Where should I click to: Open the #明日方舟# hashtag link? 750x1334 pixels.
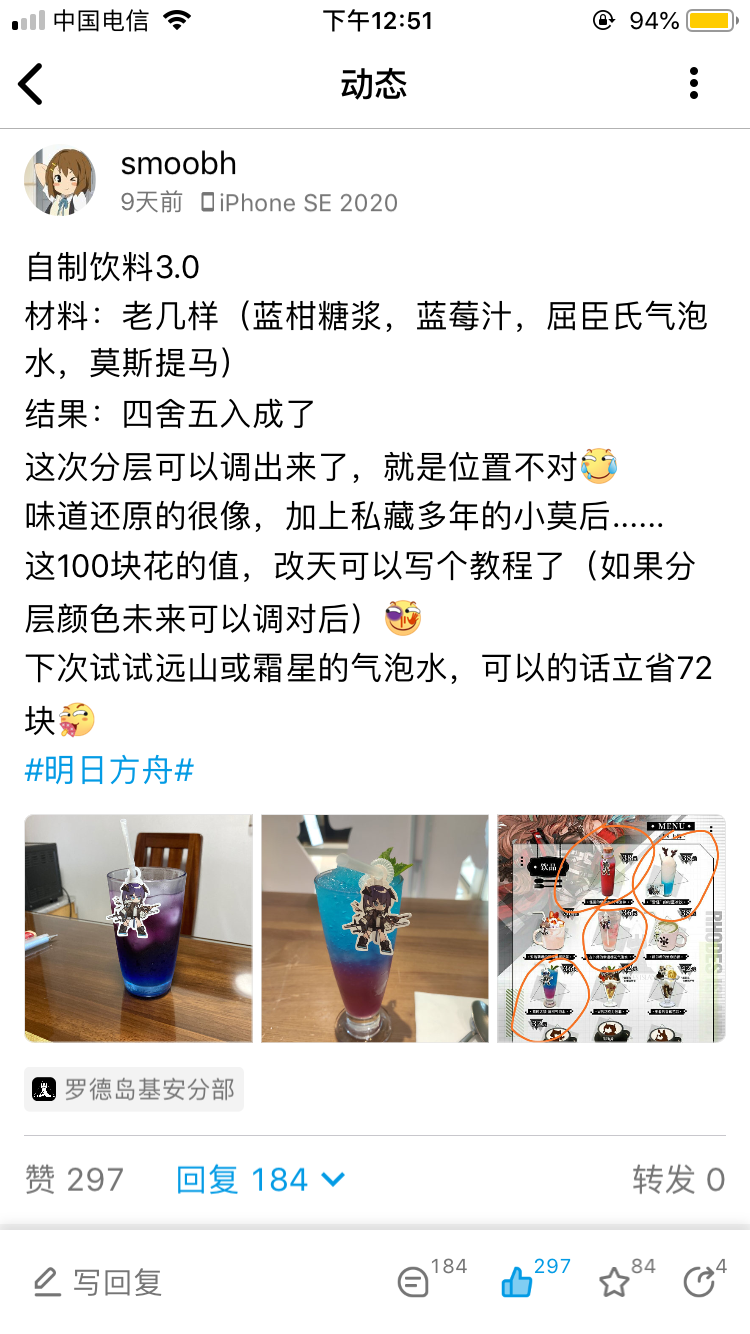[109, 770]
